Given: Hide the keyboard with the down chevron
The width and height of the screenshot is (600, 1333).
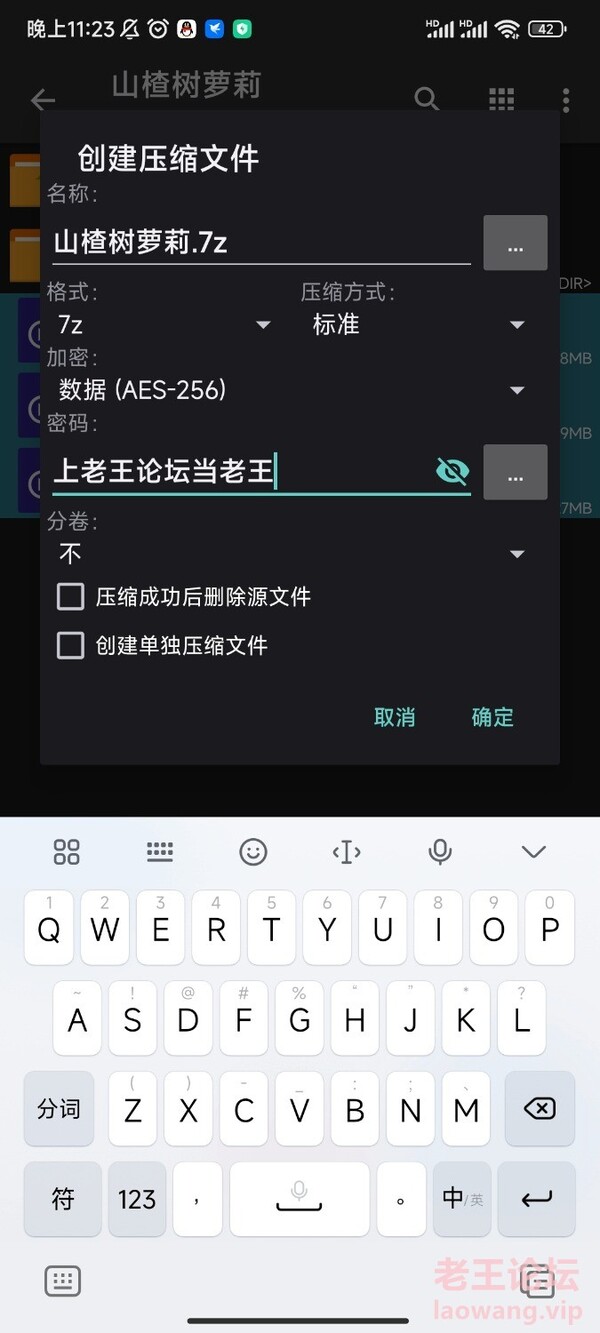Looking at the screenshot, I should 533,852.
